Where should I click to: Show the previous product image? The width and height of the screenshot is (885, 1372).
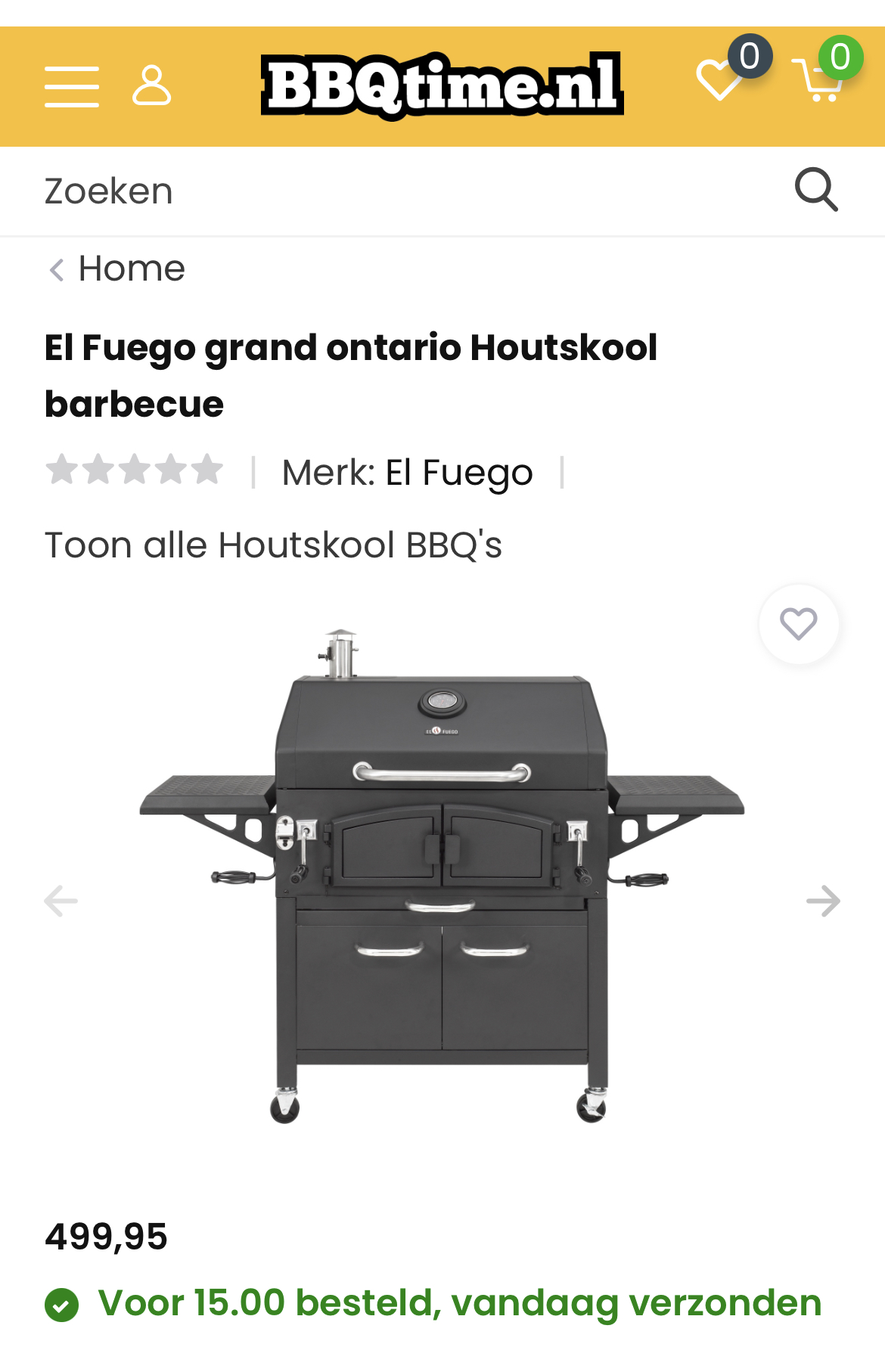(61, 901)
